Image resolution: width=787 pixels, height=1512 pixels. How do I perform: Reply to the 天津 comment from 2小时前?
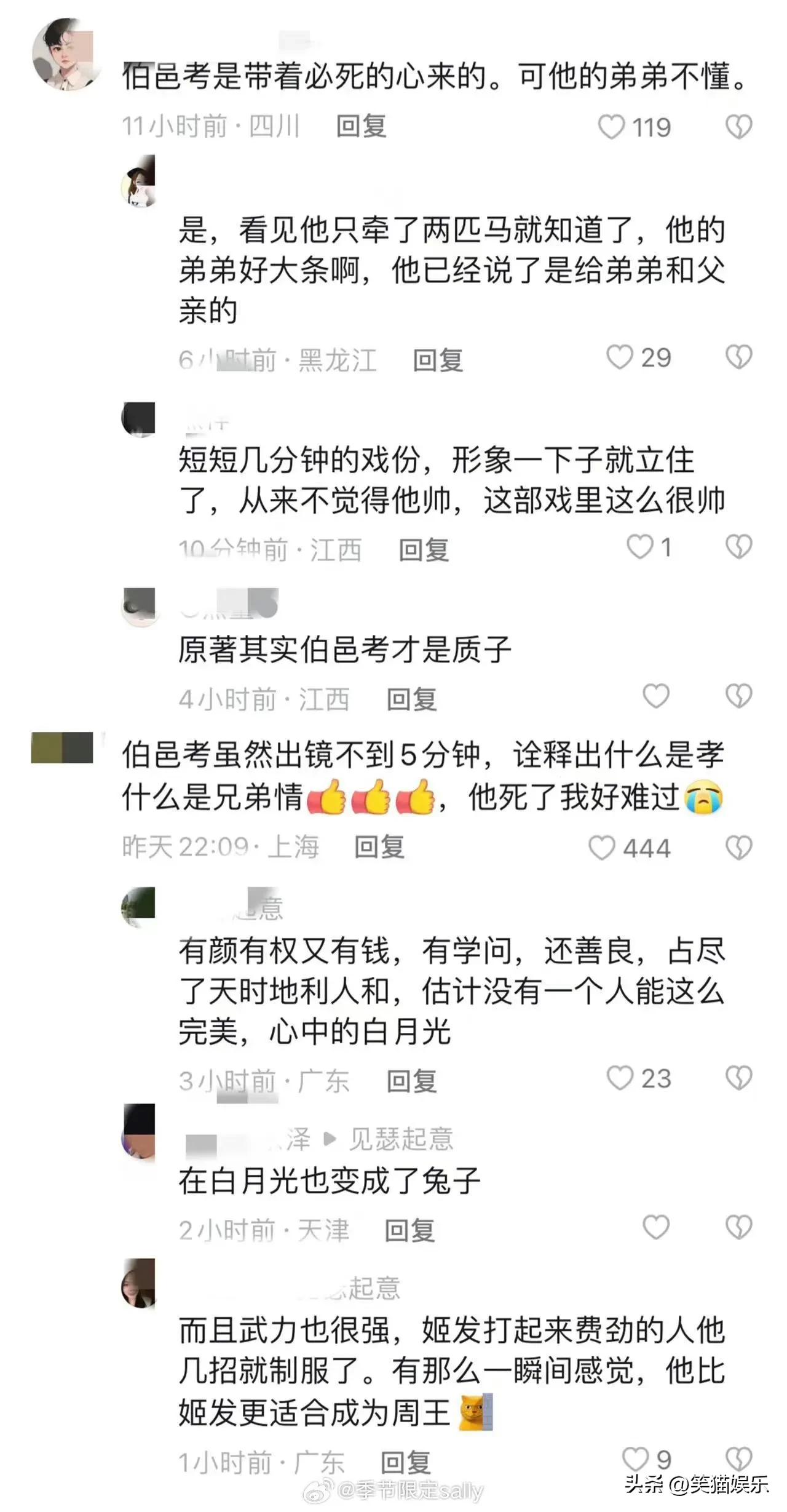pyautogui.click(x=409, y=1230)
